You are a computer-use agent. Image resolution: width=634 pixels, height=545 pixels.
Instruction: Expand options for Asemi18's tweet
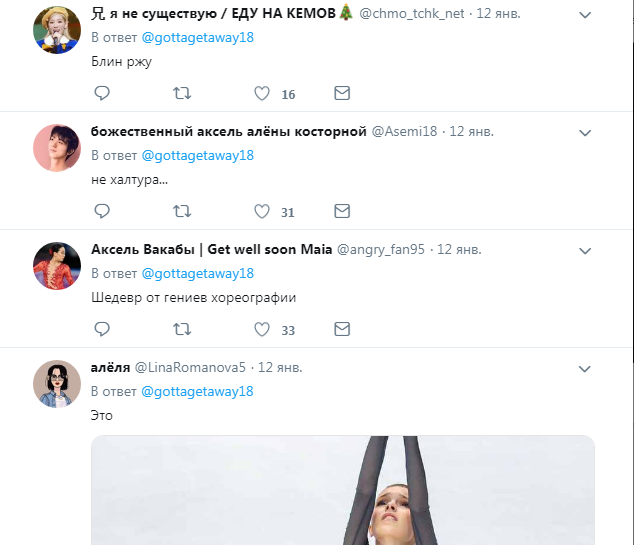click(x=587, y=133)
